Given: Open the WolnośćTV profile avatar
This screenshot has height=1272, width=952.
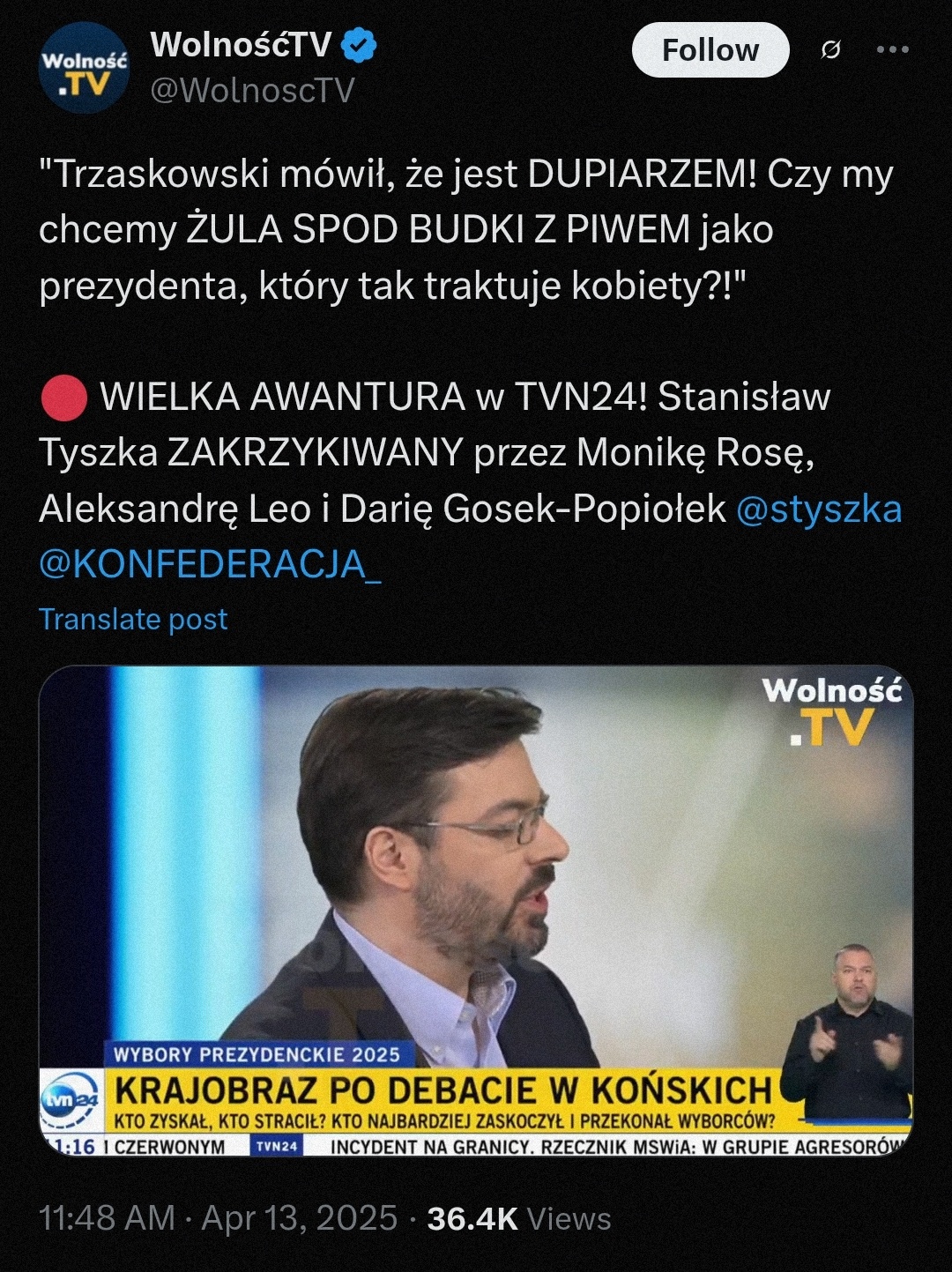Looking at the screenshot, I should [x=84, y=68].
